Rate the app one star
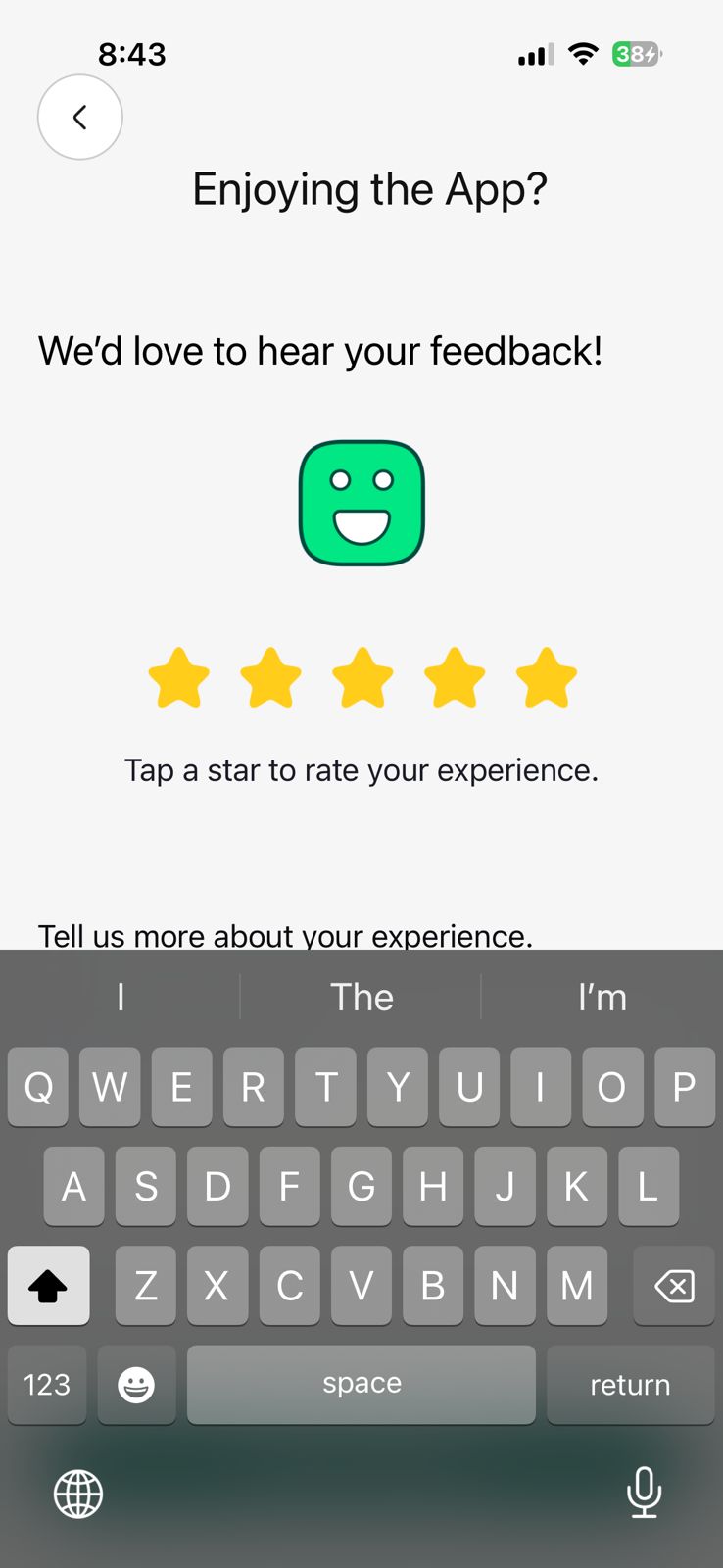This screenshot has height=1568, width=723. [x=178, y=678]
